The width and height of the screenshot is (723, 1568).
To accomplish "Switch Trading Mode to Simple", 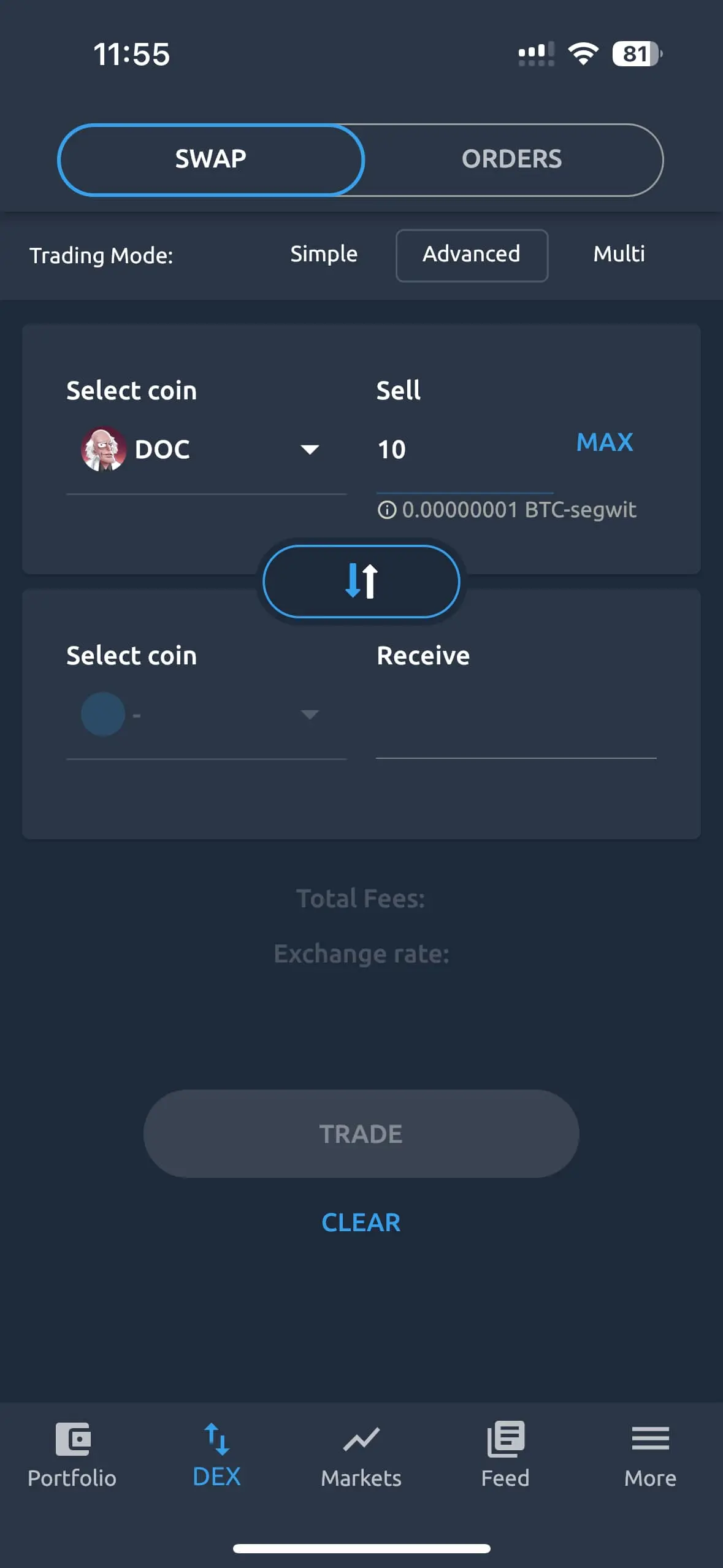I will (x=323, y=254).
